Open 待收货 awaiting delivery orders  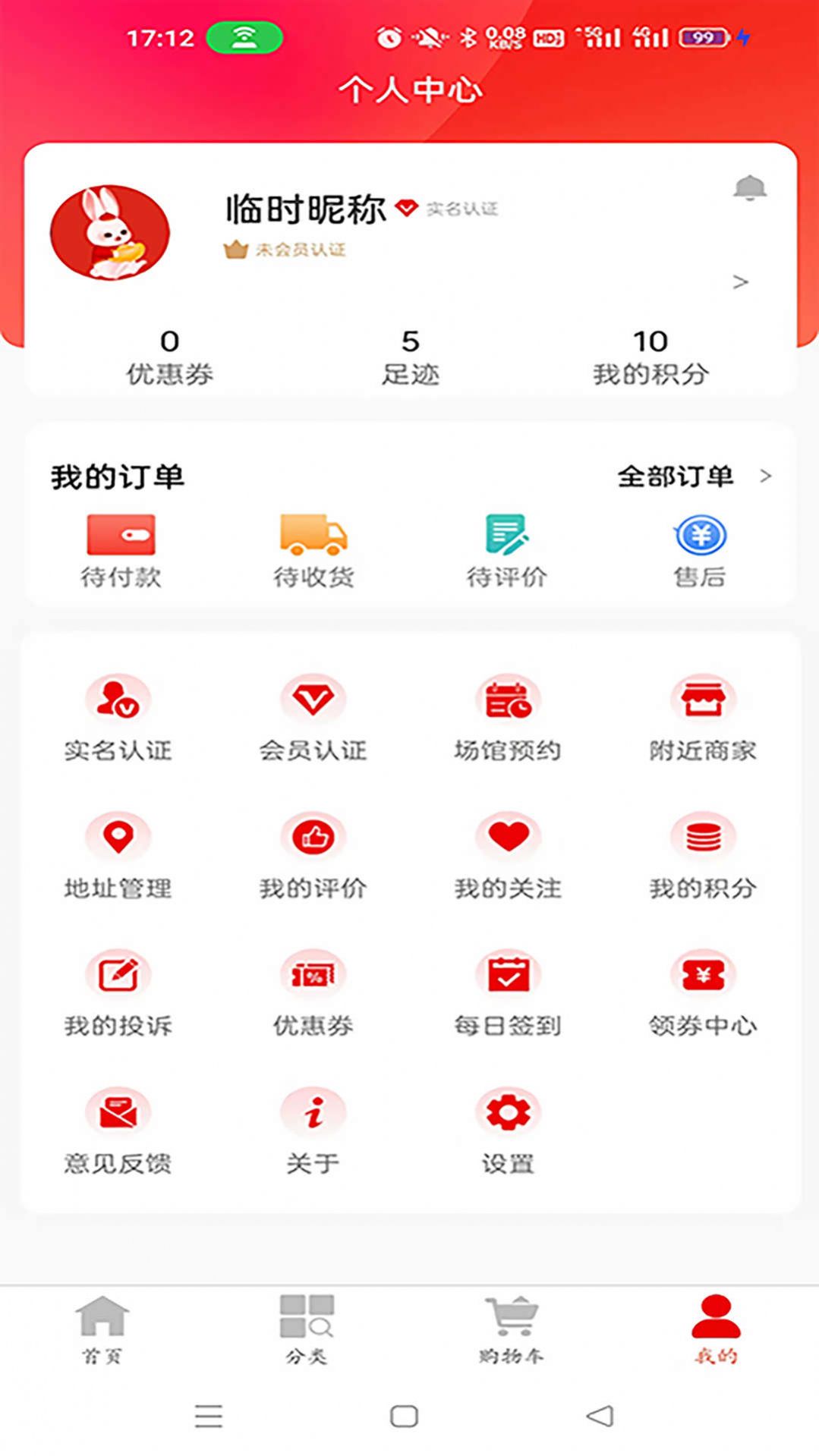click(x=314, y=548)
